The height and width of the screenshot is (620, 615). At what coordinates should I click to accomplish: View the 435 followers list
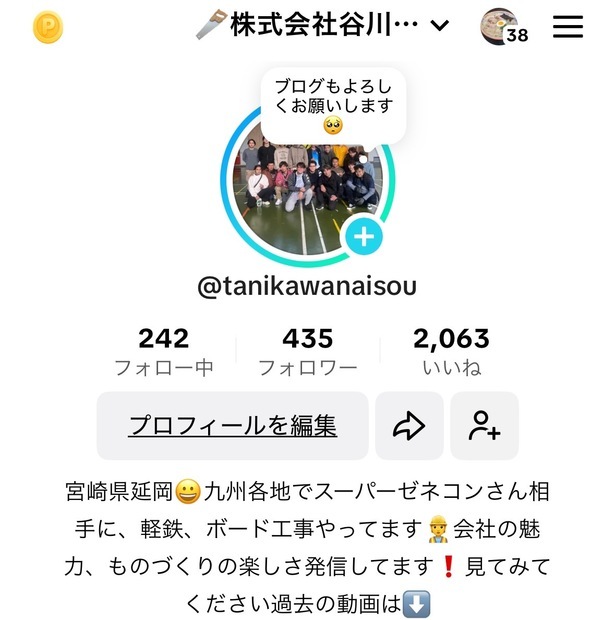click(x=307, y=352)
